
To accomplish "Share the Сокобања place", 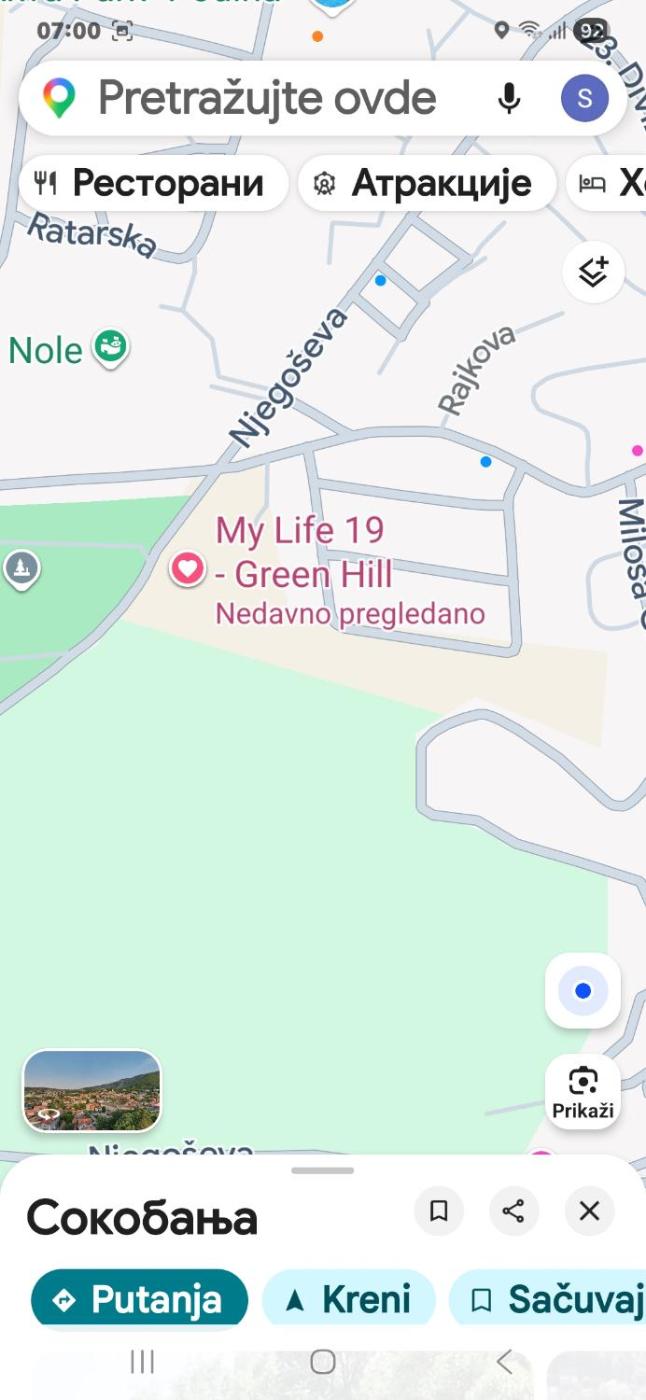I will click(514, 1211).
